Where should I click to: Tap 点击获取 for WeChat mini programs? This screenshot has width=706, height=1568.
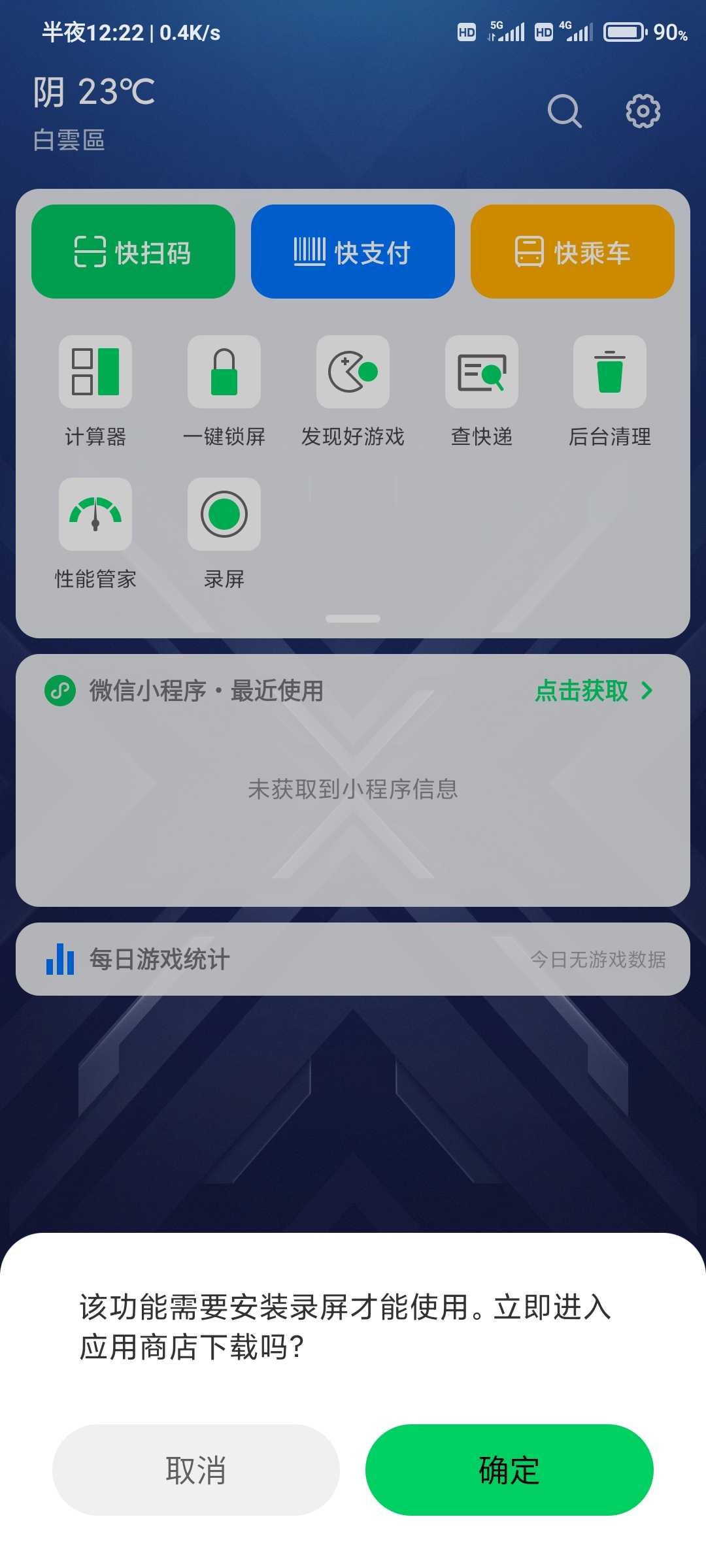[594, 691]
